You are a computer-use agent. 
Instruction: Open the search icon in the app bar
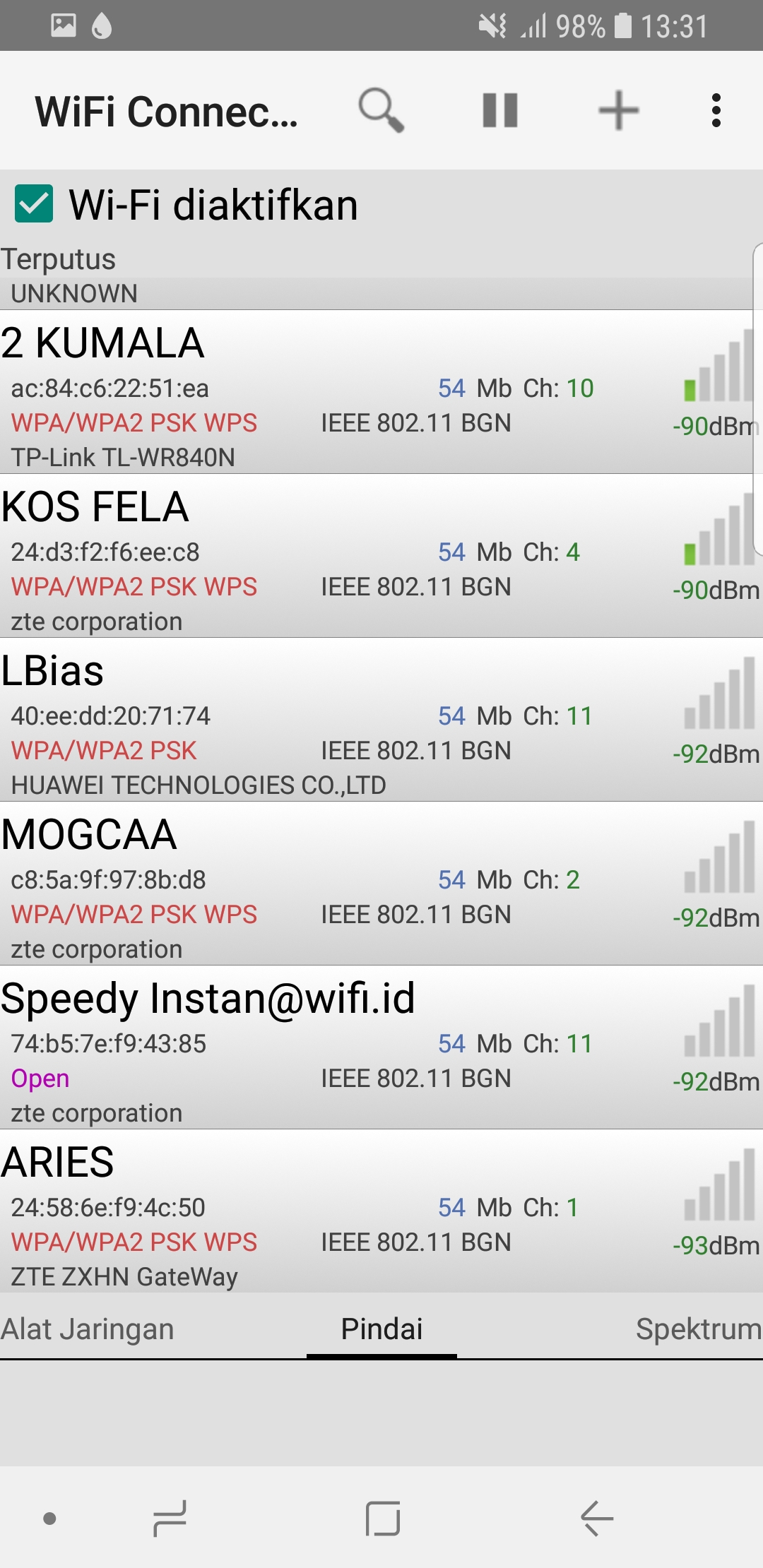point(381,110)
